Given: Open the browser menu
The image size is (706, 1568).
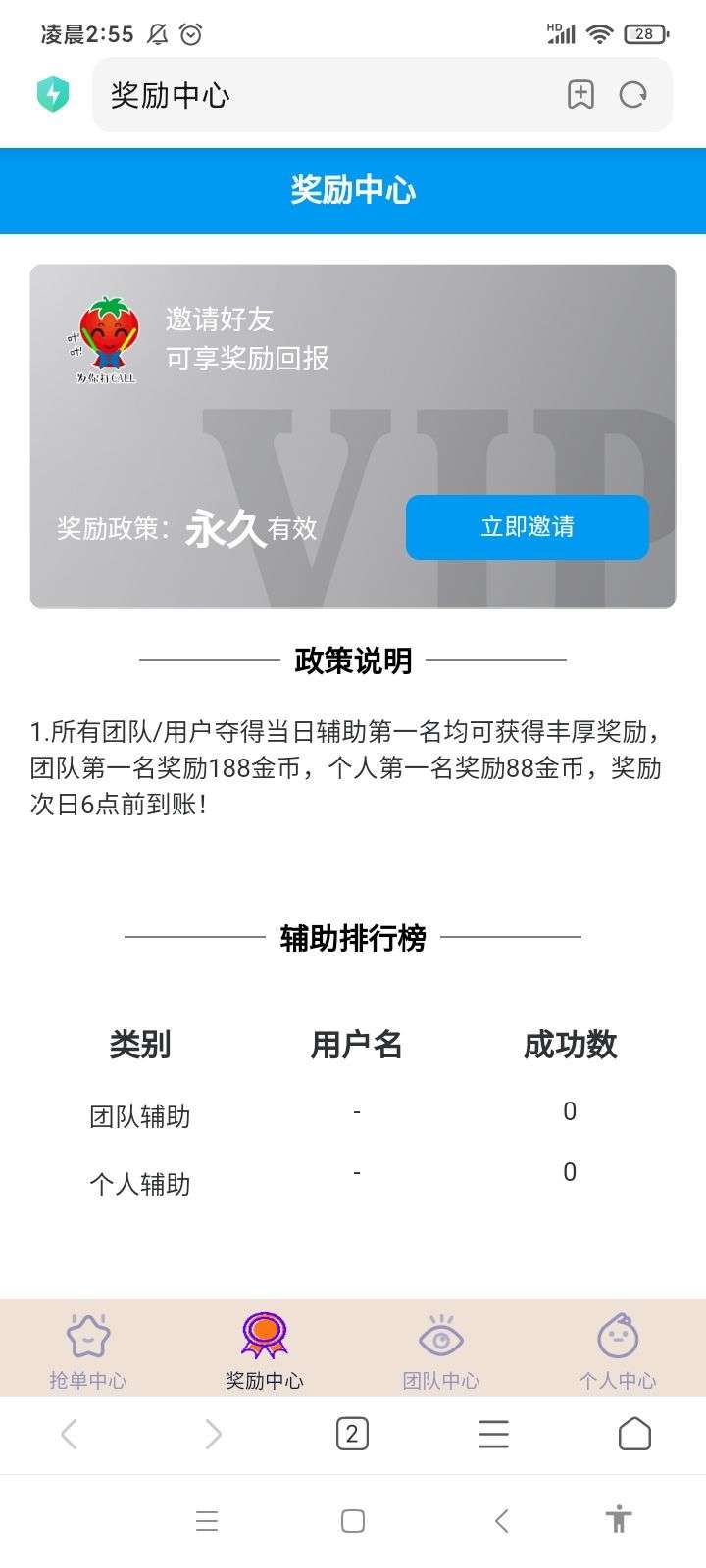Looking at the screenshot, I should [493, 1435].
